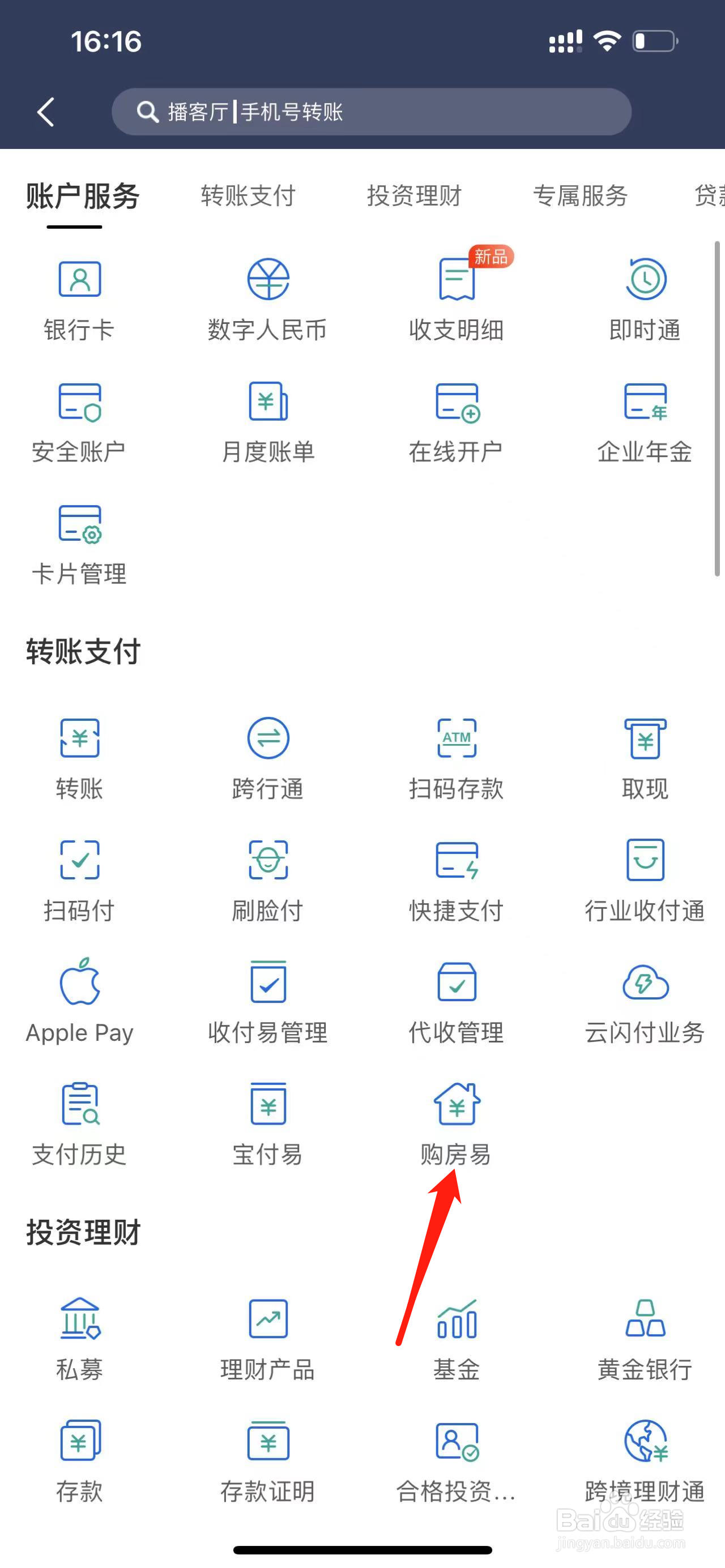Screen dimensions: 725x1568
Task: Open 收支明细 marked 新品
Action: (x=457, y=298)
